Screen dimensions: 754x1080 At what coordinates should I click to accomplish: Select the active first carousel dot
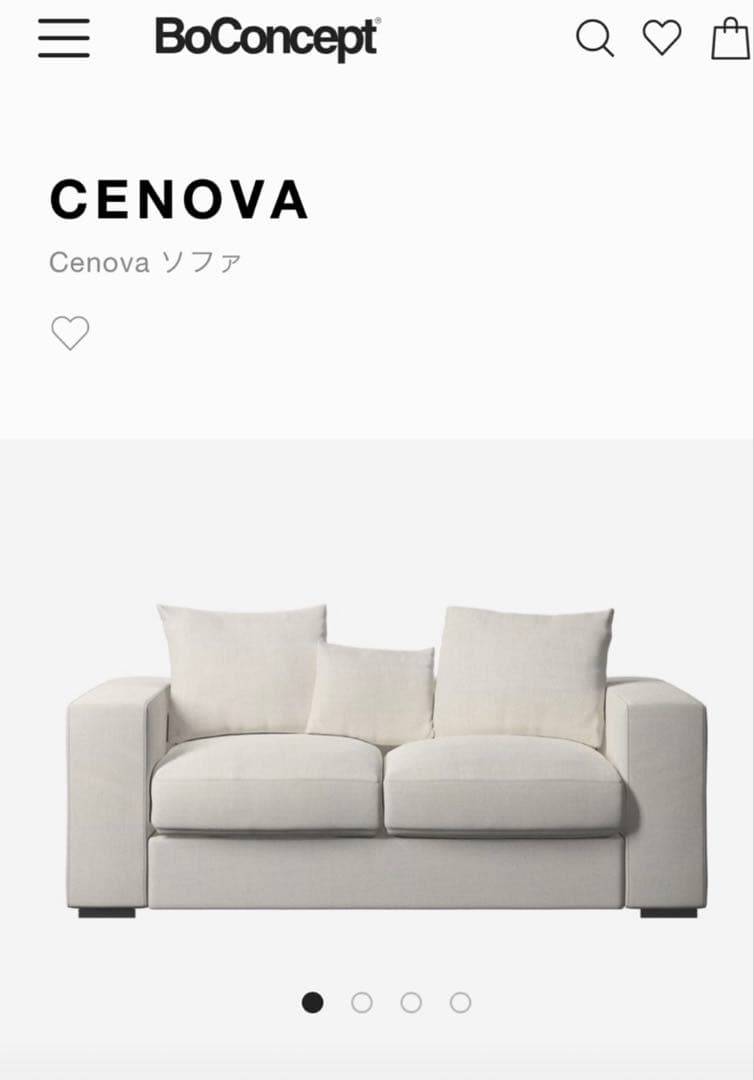315,999
